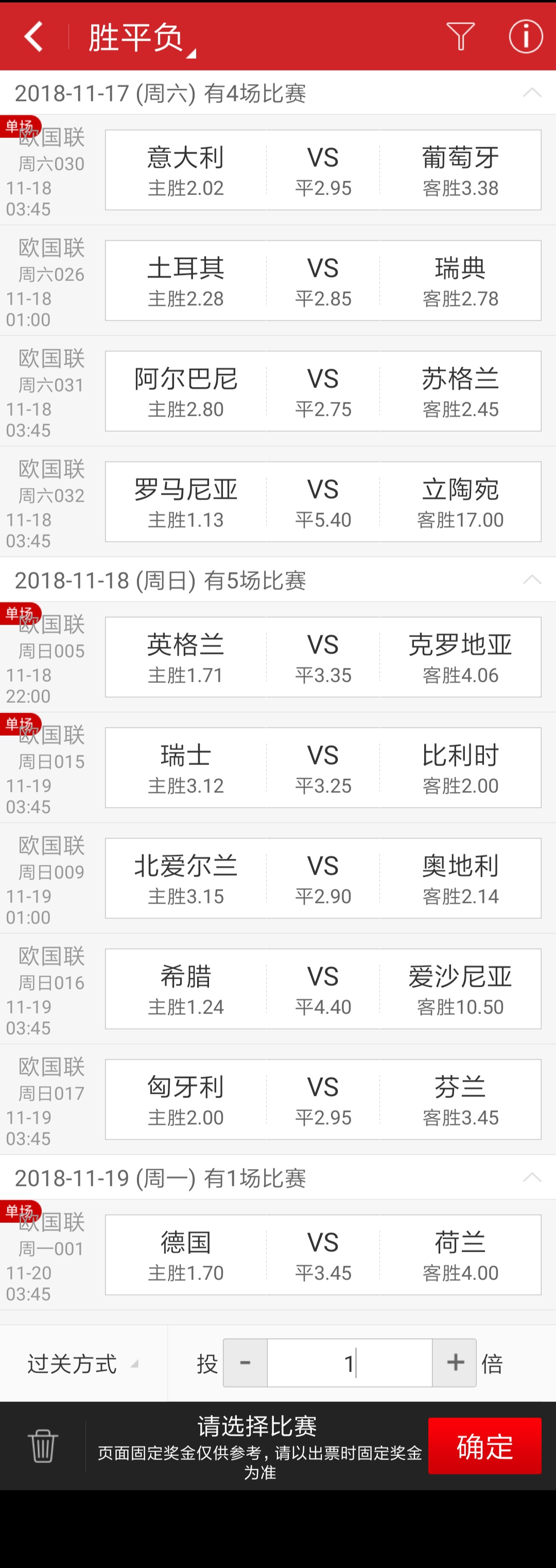This screenshot has height=1568, width=556.
Task: Tap the 单场 badge on 英格兰 match
Action: [x=20, y=613]
